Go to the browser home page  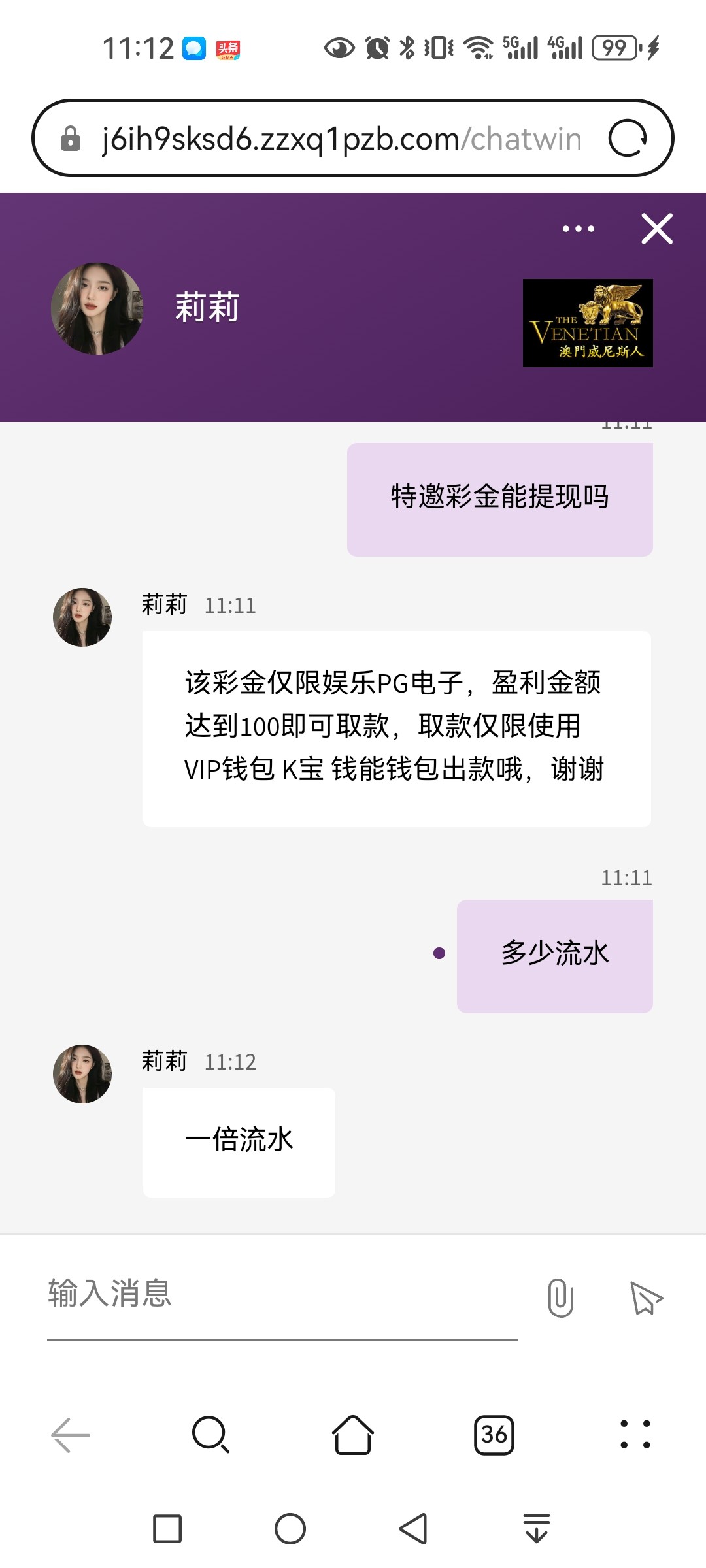point(353,1435)
